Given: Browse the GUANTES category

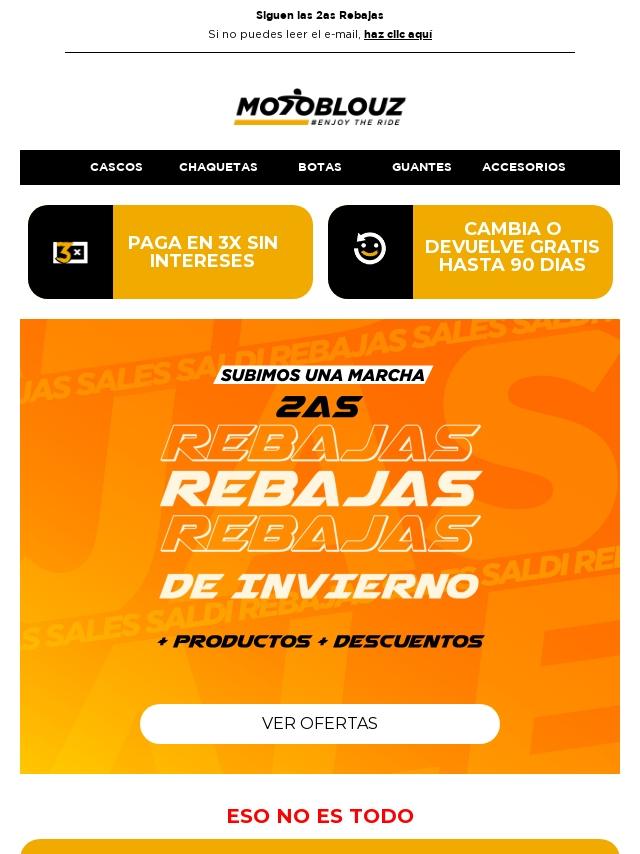Looking at the screenshot, I should point(421,167).
